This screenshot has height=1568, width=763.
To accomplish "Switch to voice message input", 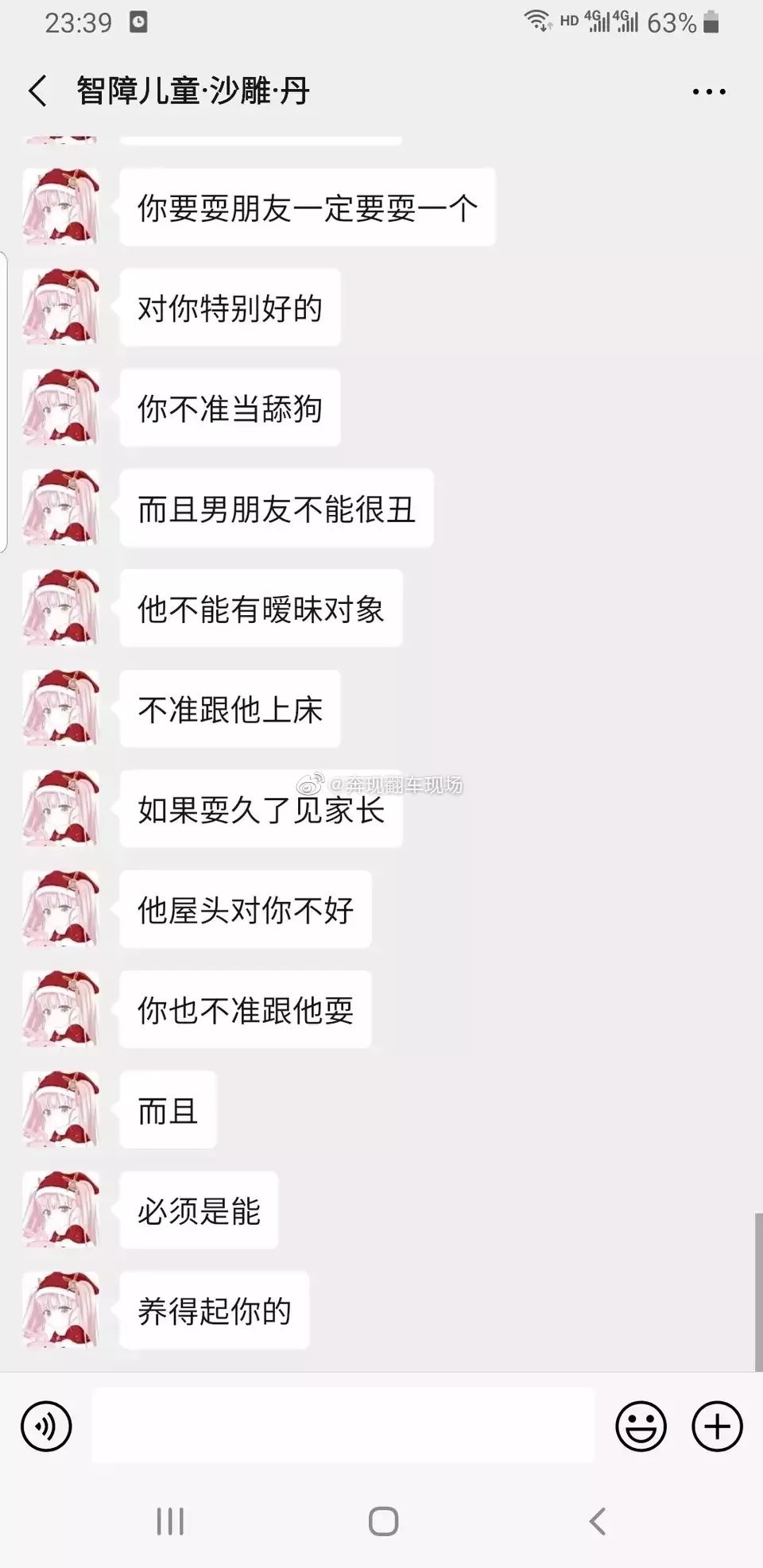I will (x=46, y=1427).
